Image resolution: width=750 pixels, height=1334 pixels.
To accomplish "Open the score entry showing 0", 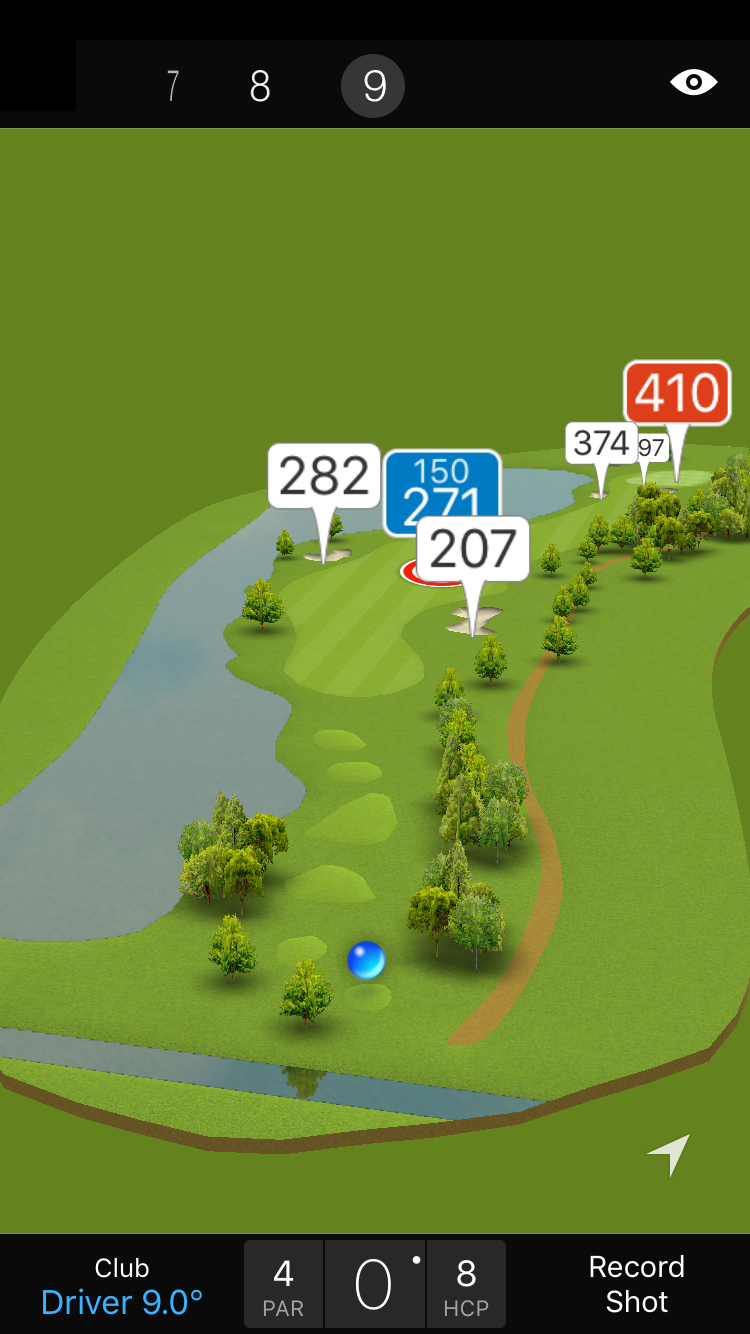I will 374,1284.
